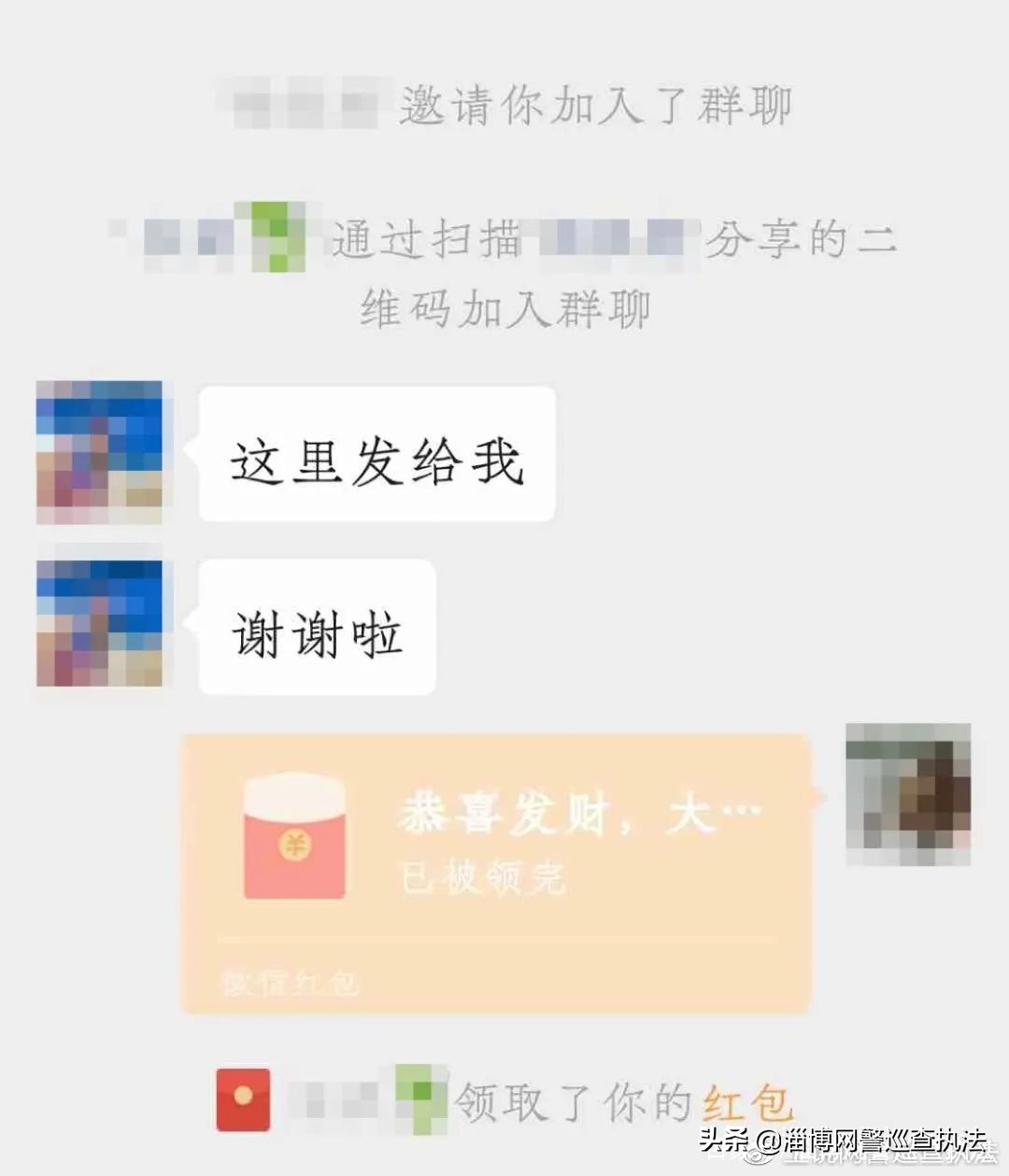Image resolution: width=1009 pixels, height=1176 pixels.
Task: Open the 红包 link in the claim notification
Action: (747, 1102)
